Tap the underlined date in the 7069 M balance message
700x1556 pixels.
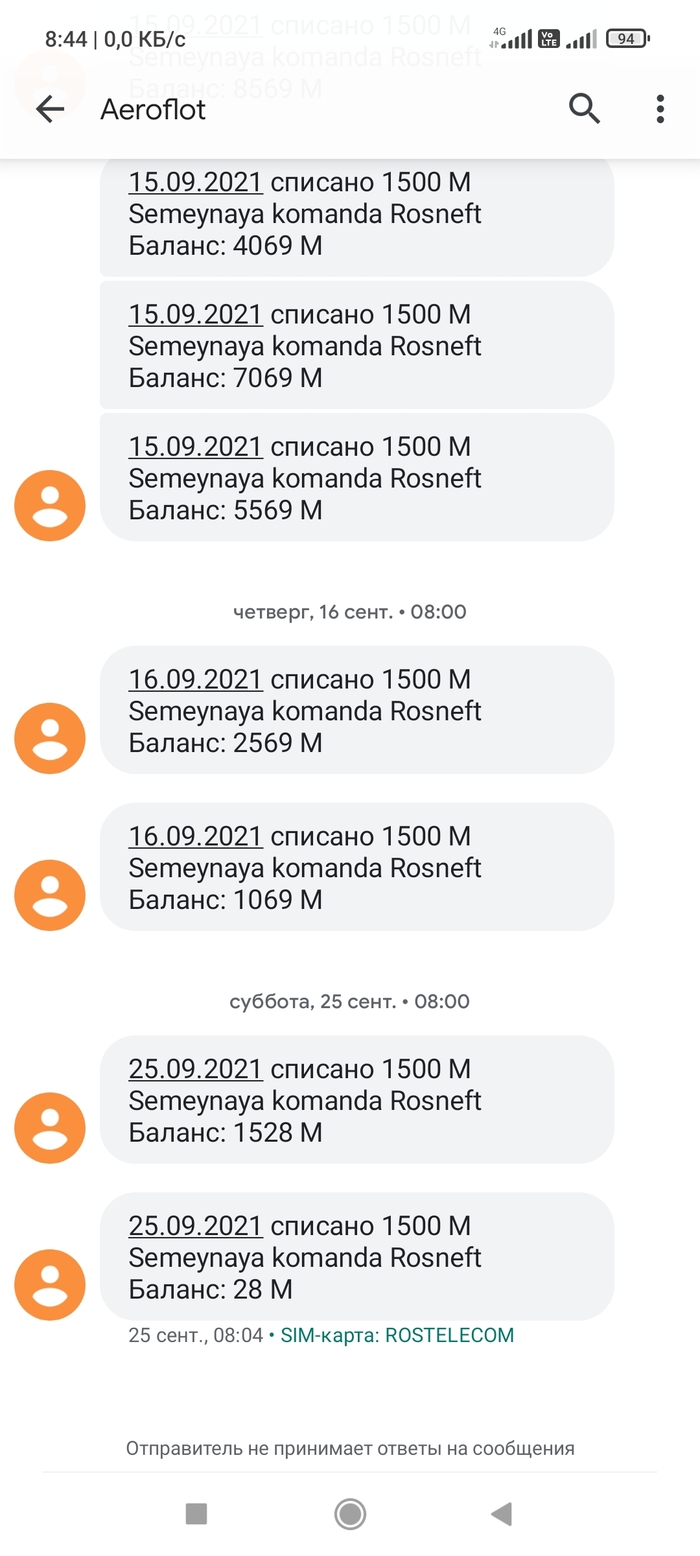pos(195,314)
